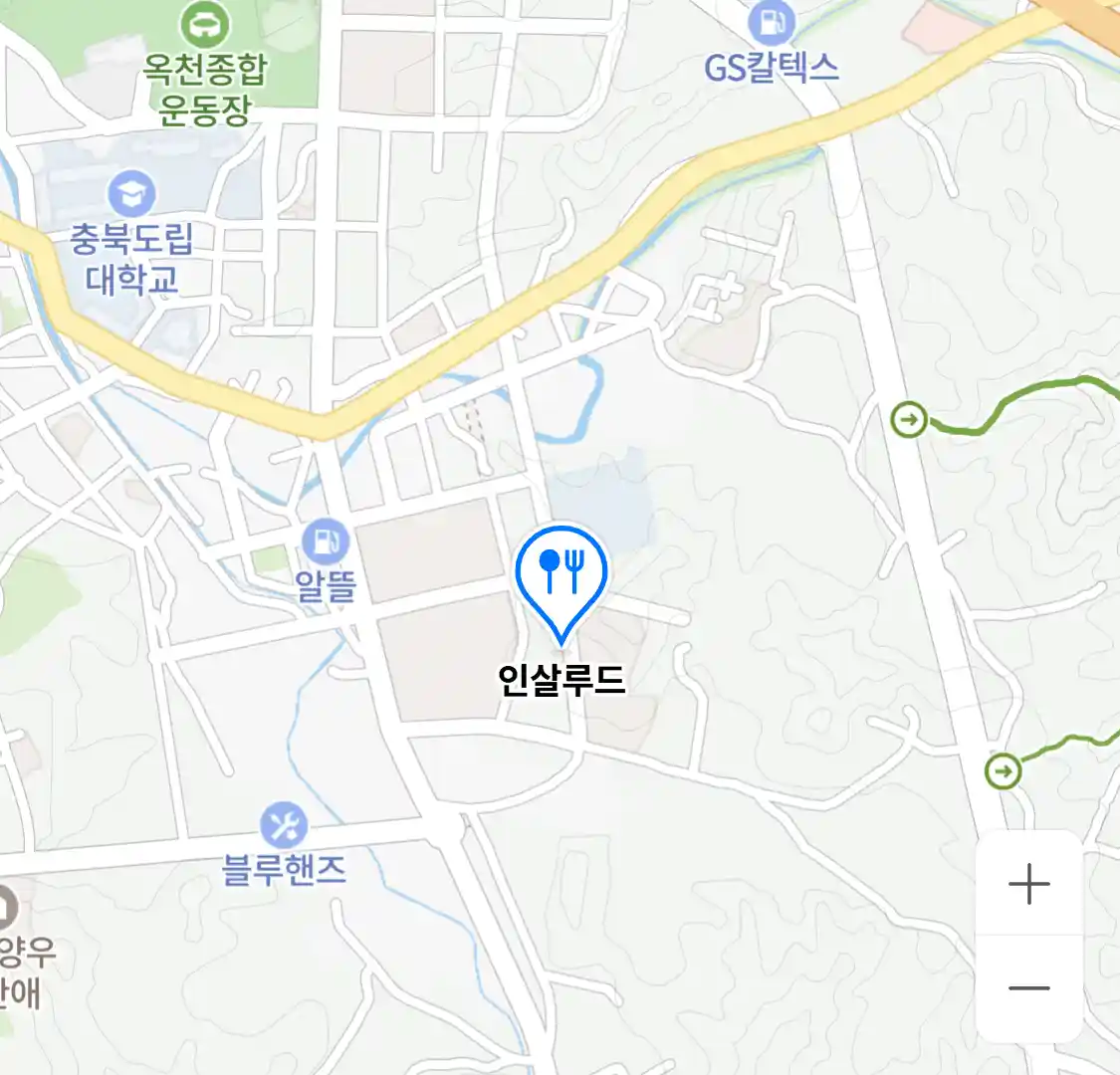Image resolution: width=1120 pixels, height=1075 pixels.
Task: Open the 알뜰 gas station marker
Action: [325, 543]
